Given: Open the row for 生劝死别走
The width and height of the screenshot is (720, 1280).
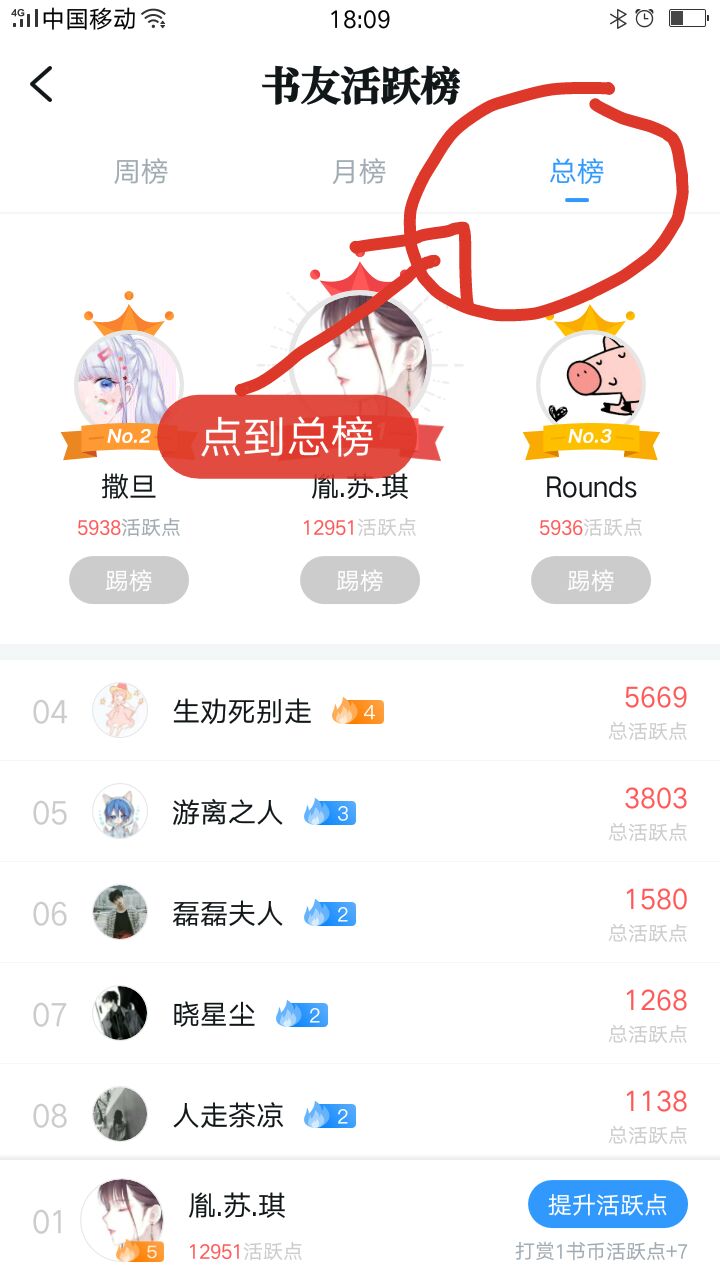Looking at the screenshot, I should 360,711.
